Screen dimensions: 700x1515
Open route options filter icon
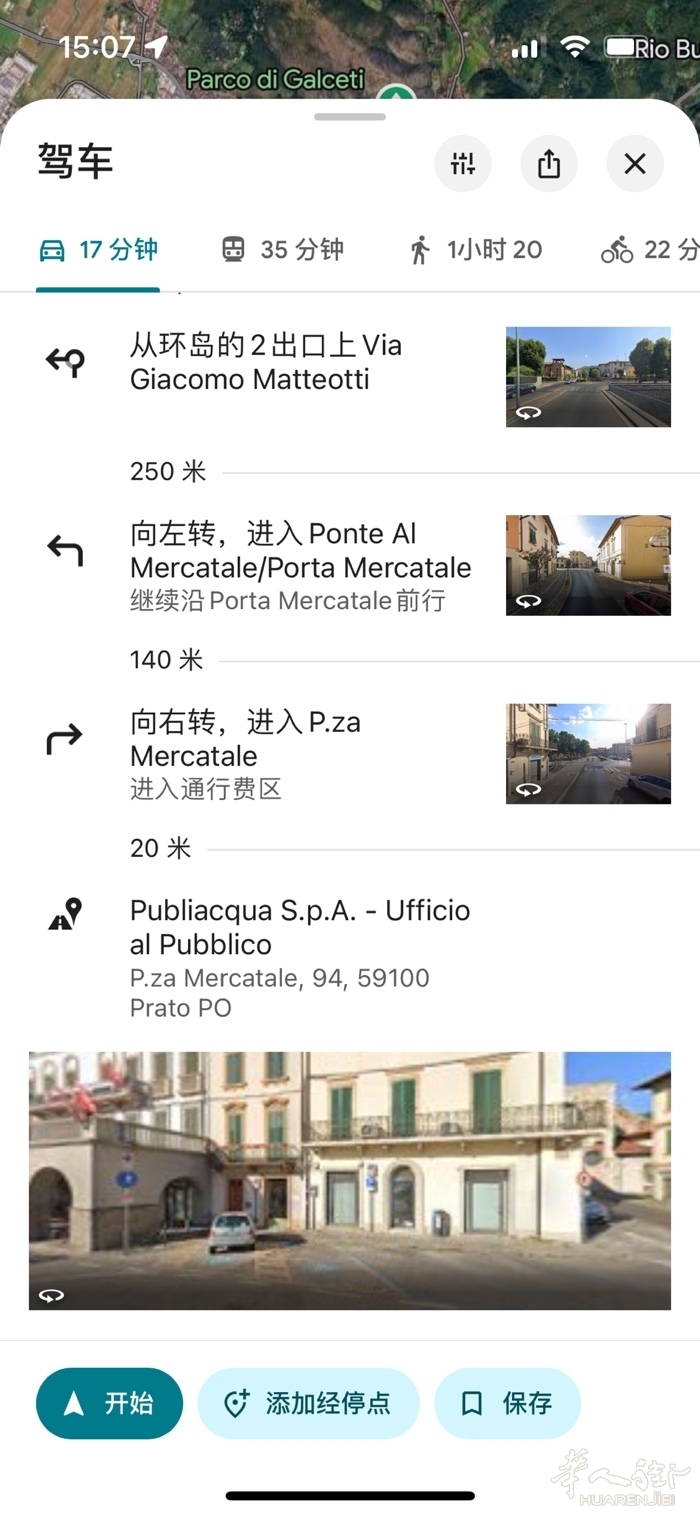(x=462, y=164)
